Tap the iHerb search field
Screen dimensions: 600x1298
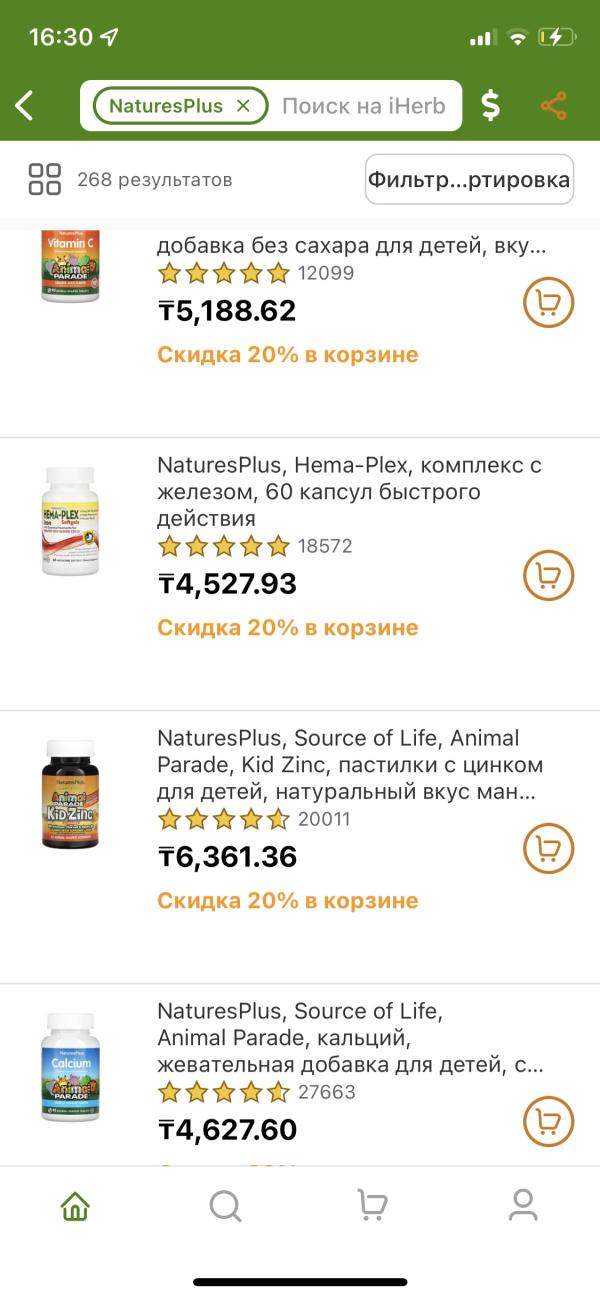pyautogui.click(x=363, y=106)
